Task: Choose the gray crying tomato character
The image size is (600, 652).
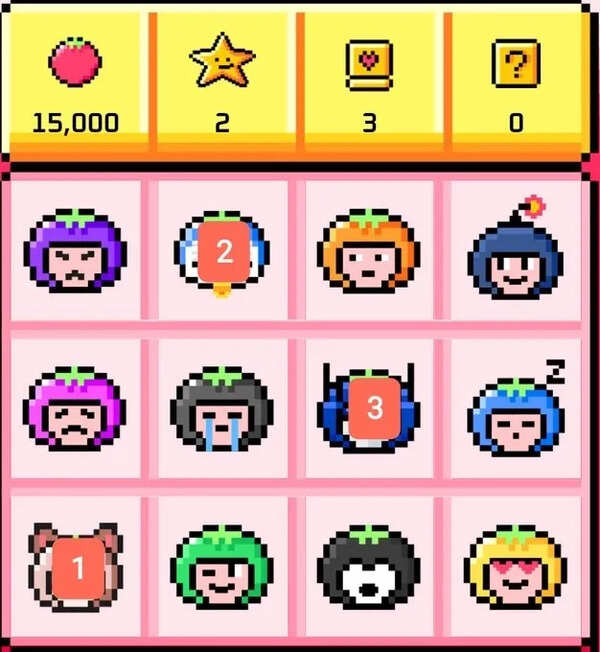Action: 223,408
